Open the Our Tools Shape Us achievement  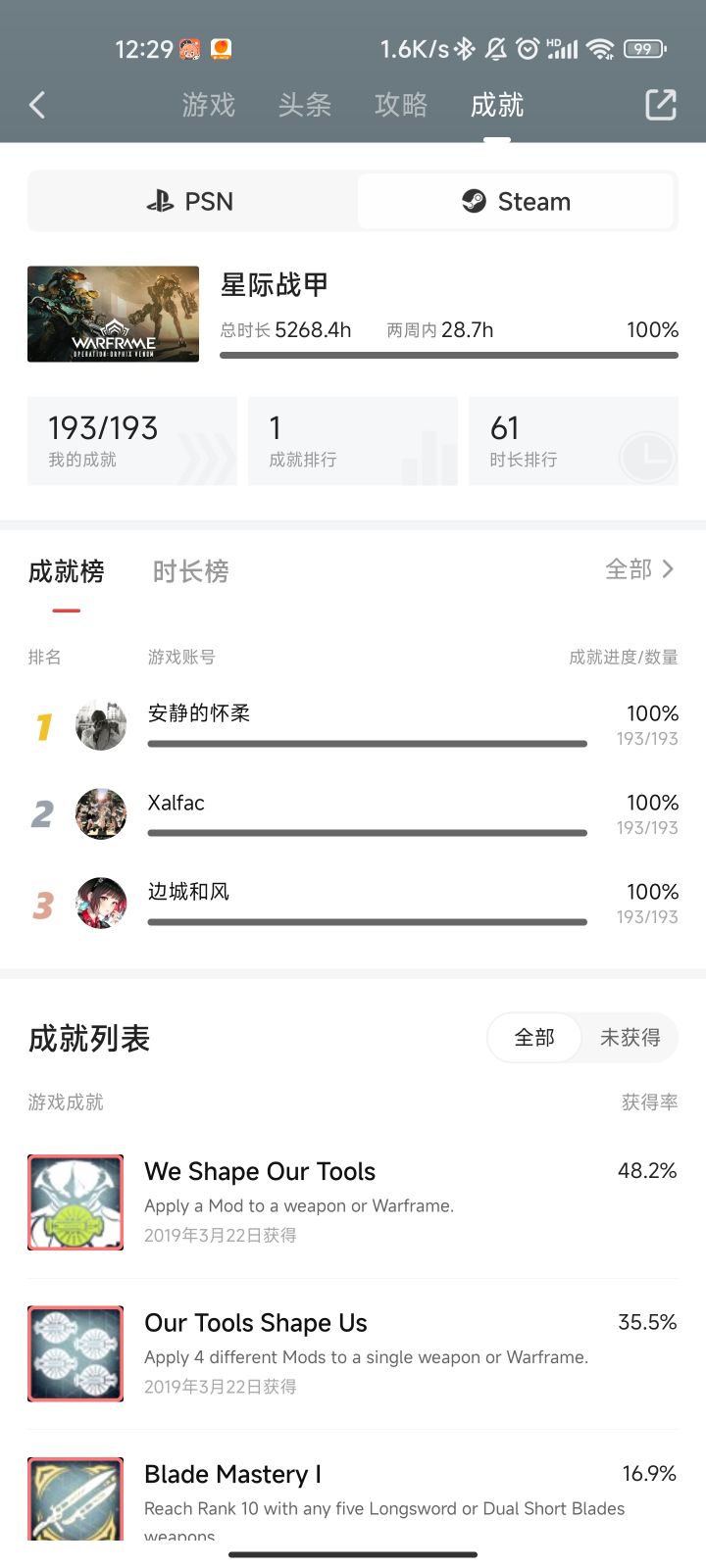[x=256, y=1323]
